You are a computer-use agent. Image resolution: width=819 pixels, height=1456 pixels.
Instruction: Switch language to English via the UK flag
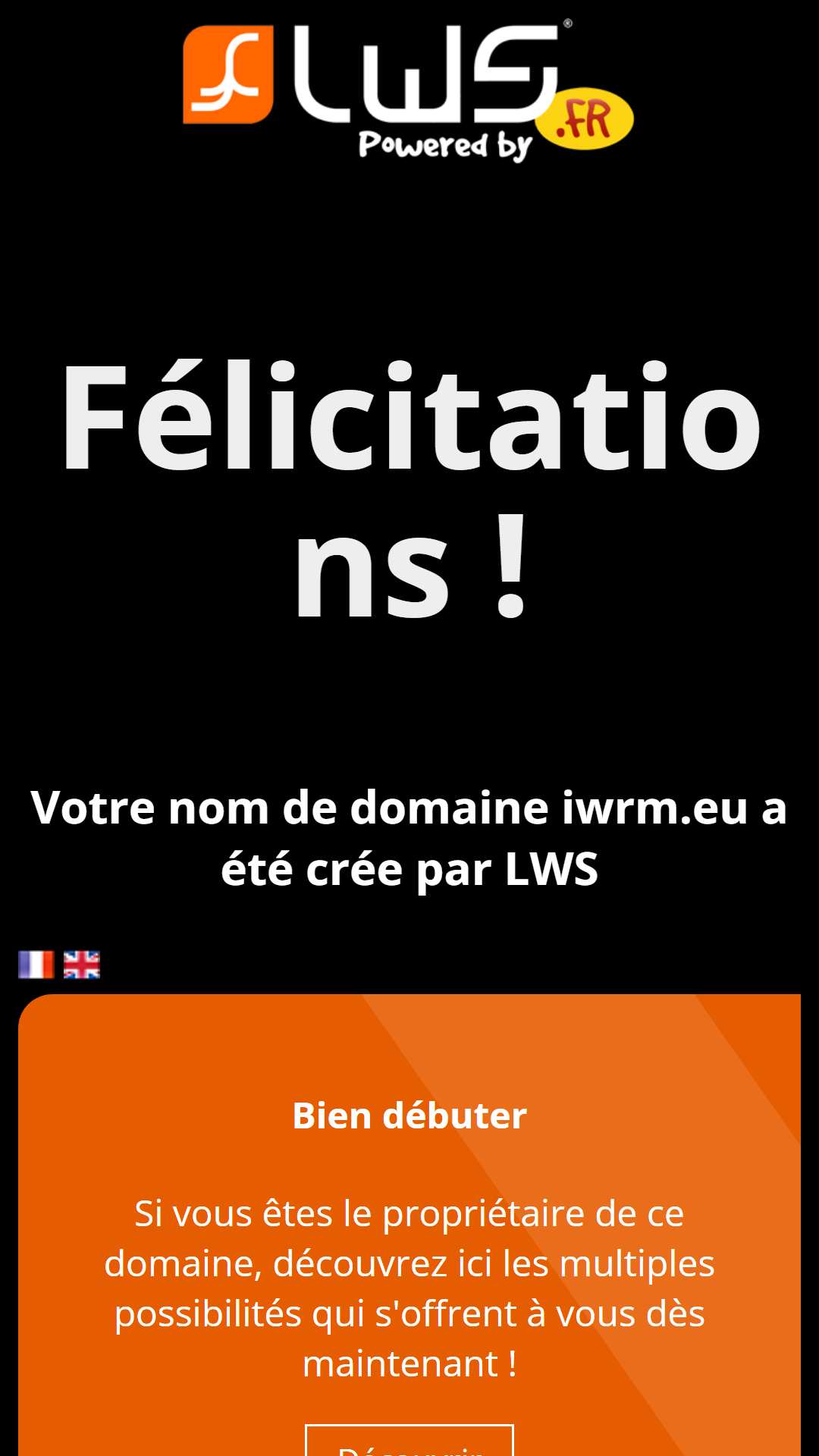click(x=82, y=965)
